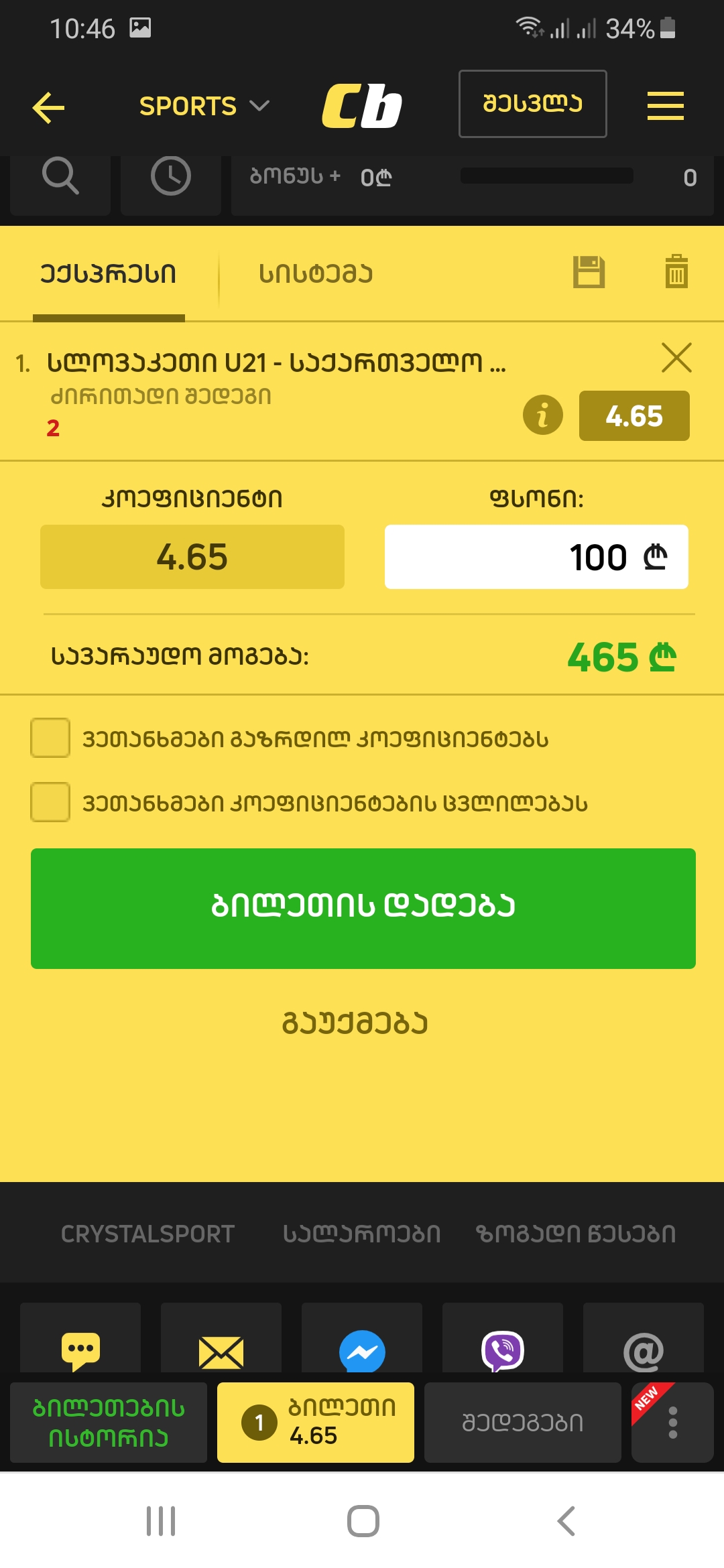Image resolution: width=724 pixels, height=1568 pixels.
Task: Open the hamburger navigation menu
Action: click(x=664, y=105)
